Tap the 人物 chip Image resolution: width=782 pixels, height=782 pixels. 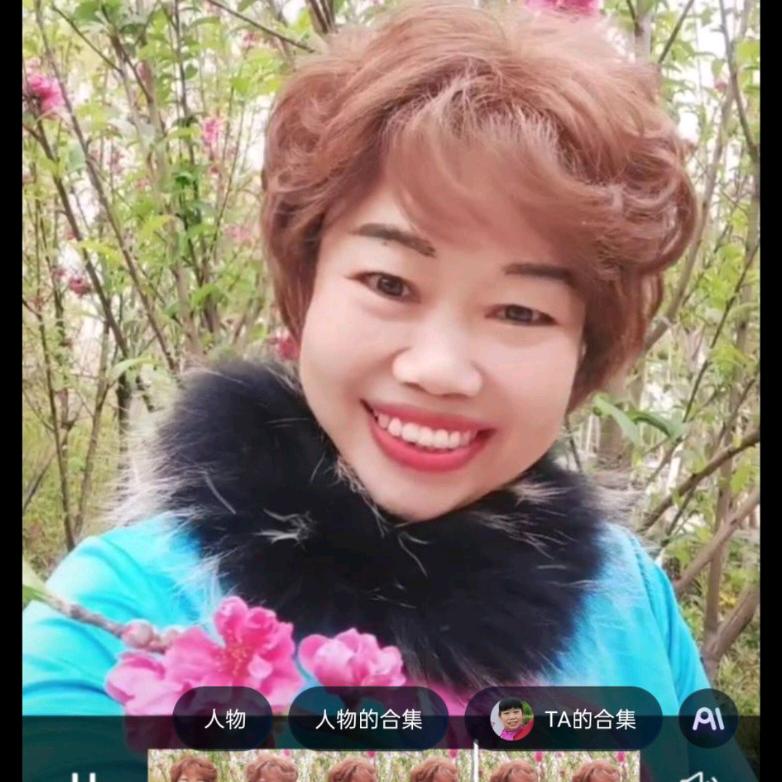click(223, 719)
